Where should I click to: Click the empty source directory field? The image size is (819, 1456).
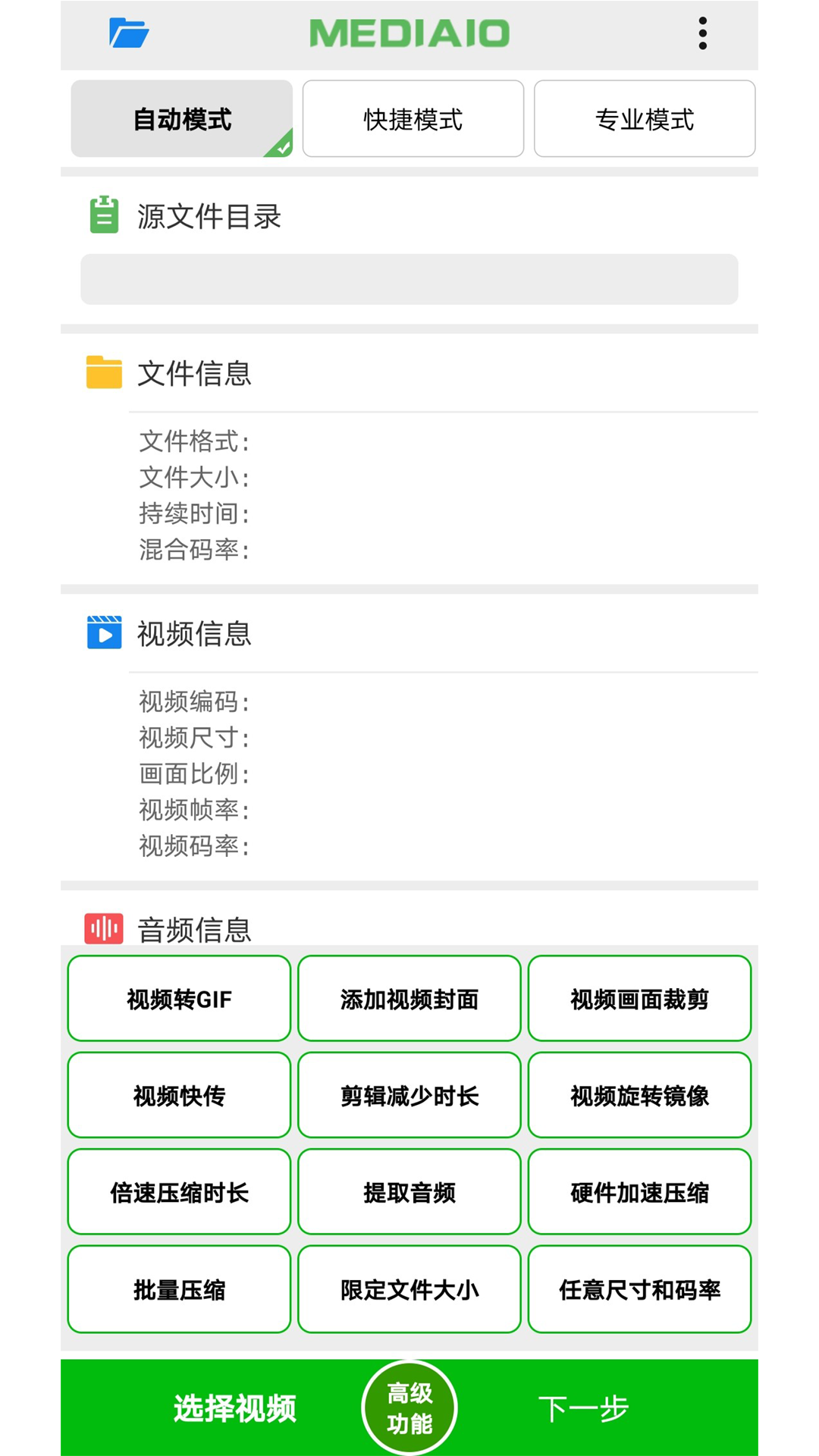click(409, 279)
